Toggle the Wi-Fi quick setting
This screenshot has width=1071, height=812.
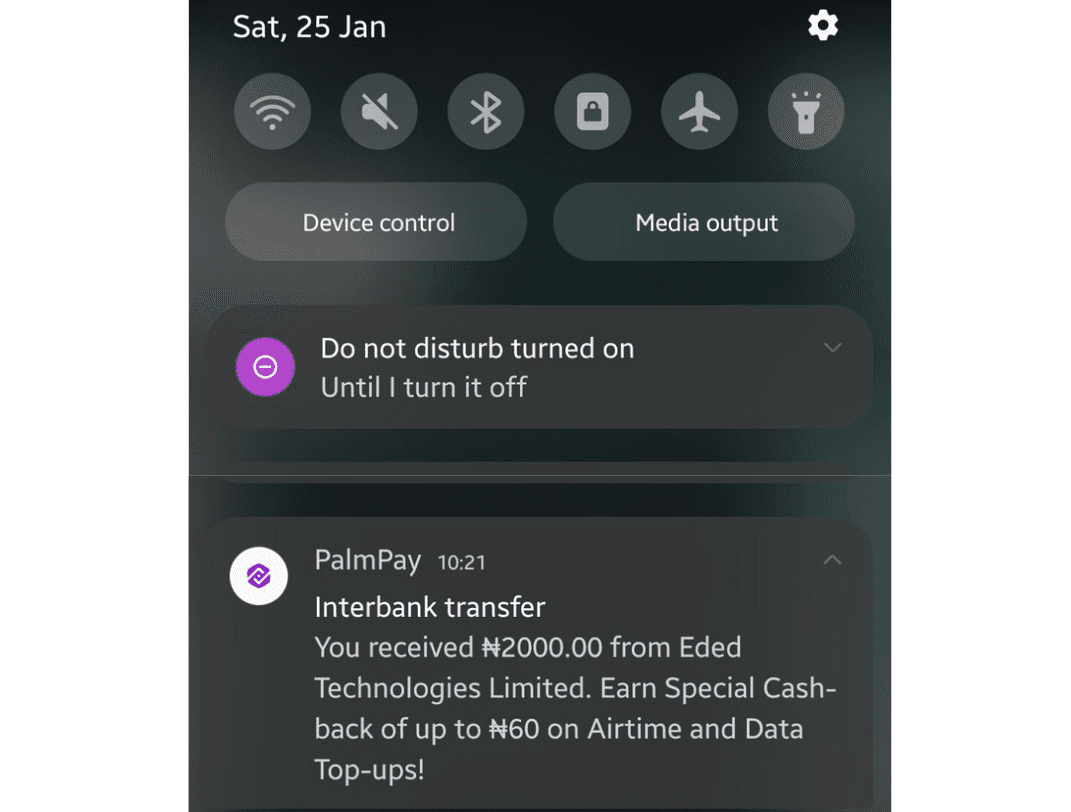(272, 112)
